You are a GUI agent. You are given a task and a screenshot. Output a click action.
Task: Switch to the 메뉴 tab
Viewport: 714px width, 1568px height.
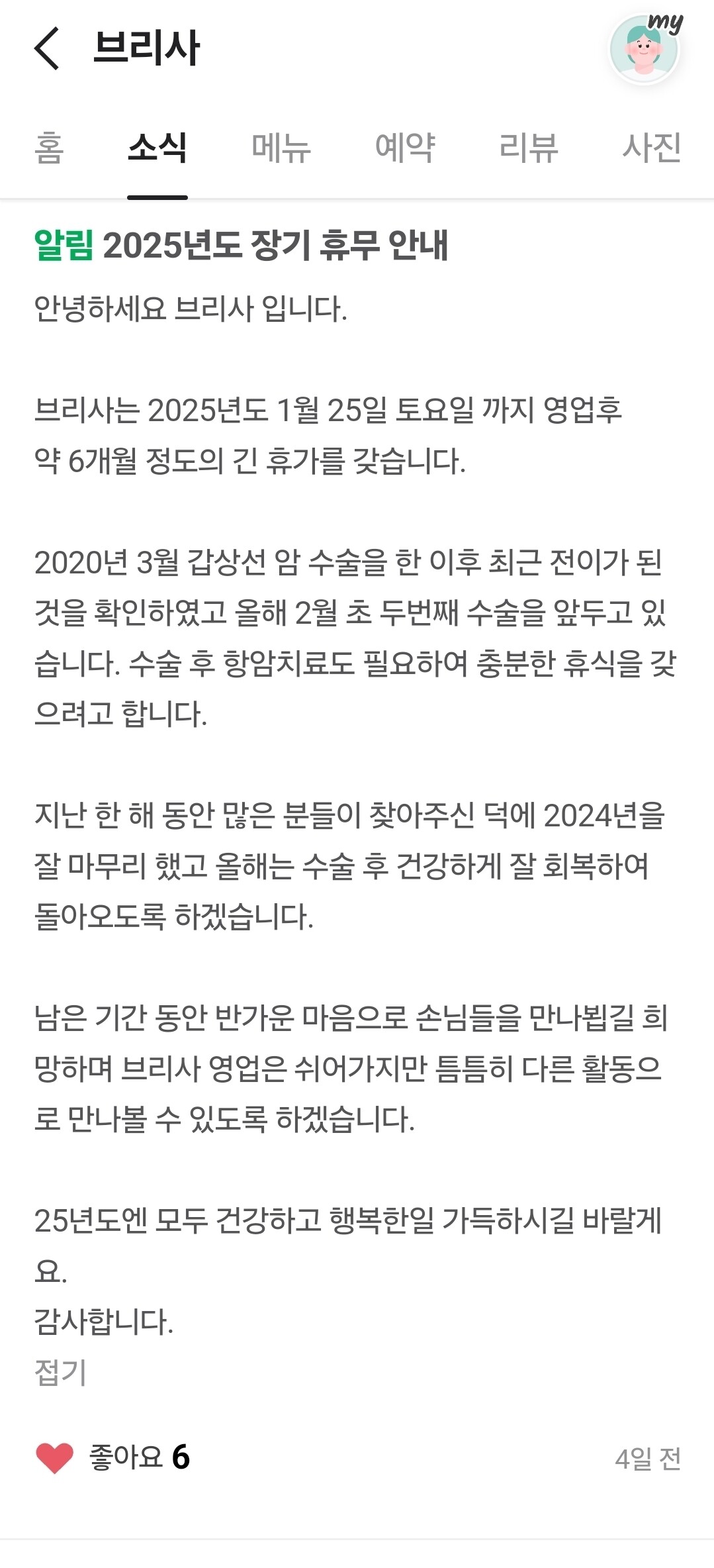[x=281, y=147]
